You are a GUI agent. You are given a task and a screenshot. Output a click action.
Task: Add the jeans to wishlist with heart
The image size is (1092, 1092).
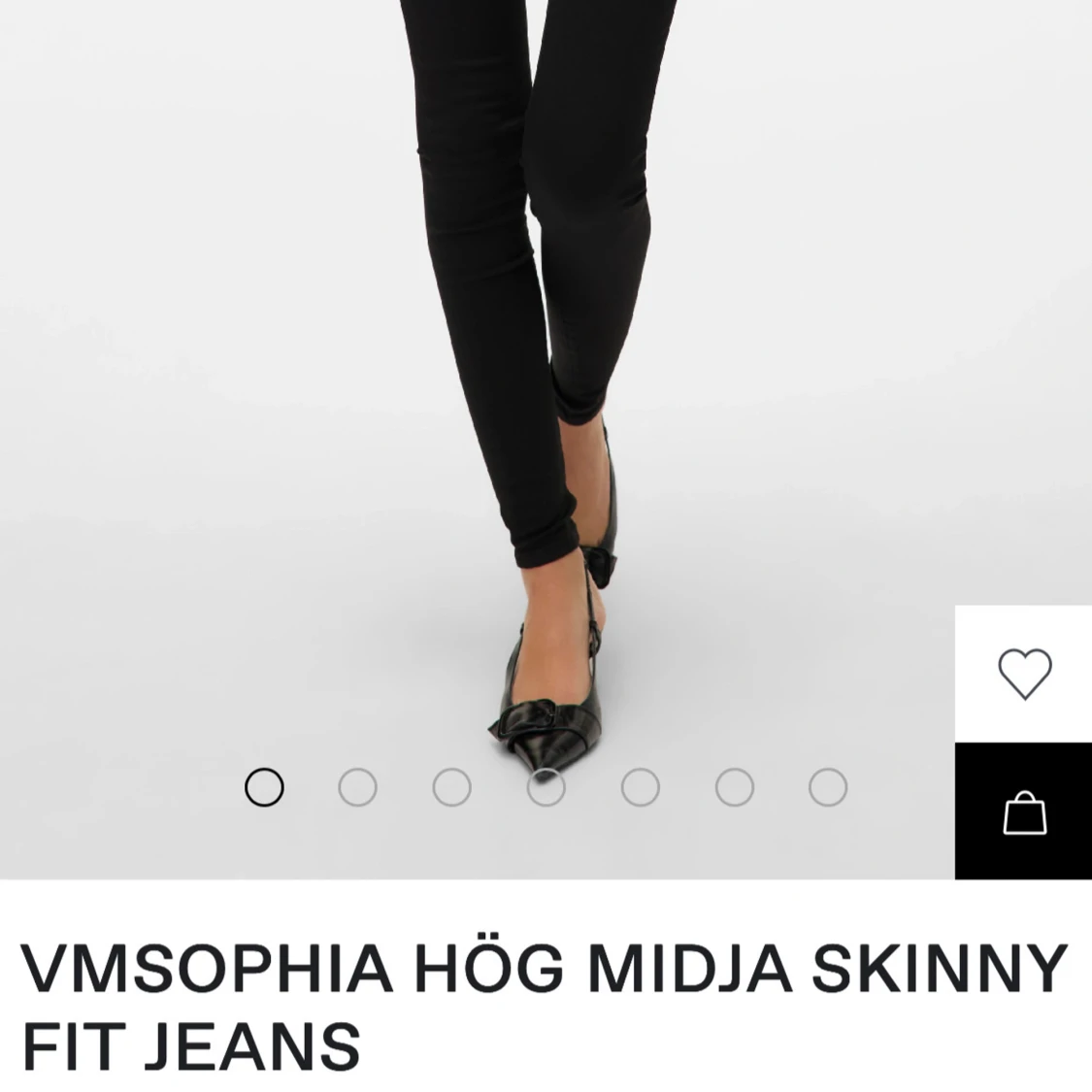(1024, 673)
